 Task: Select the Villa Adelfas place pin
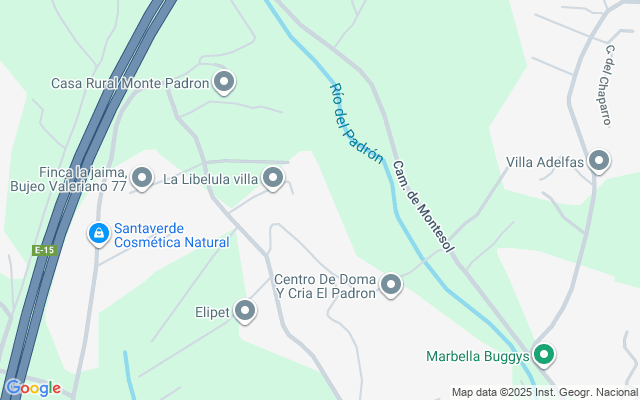[x=599, y=161]
